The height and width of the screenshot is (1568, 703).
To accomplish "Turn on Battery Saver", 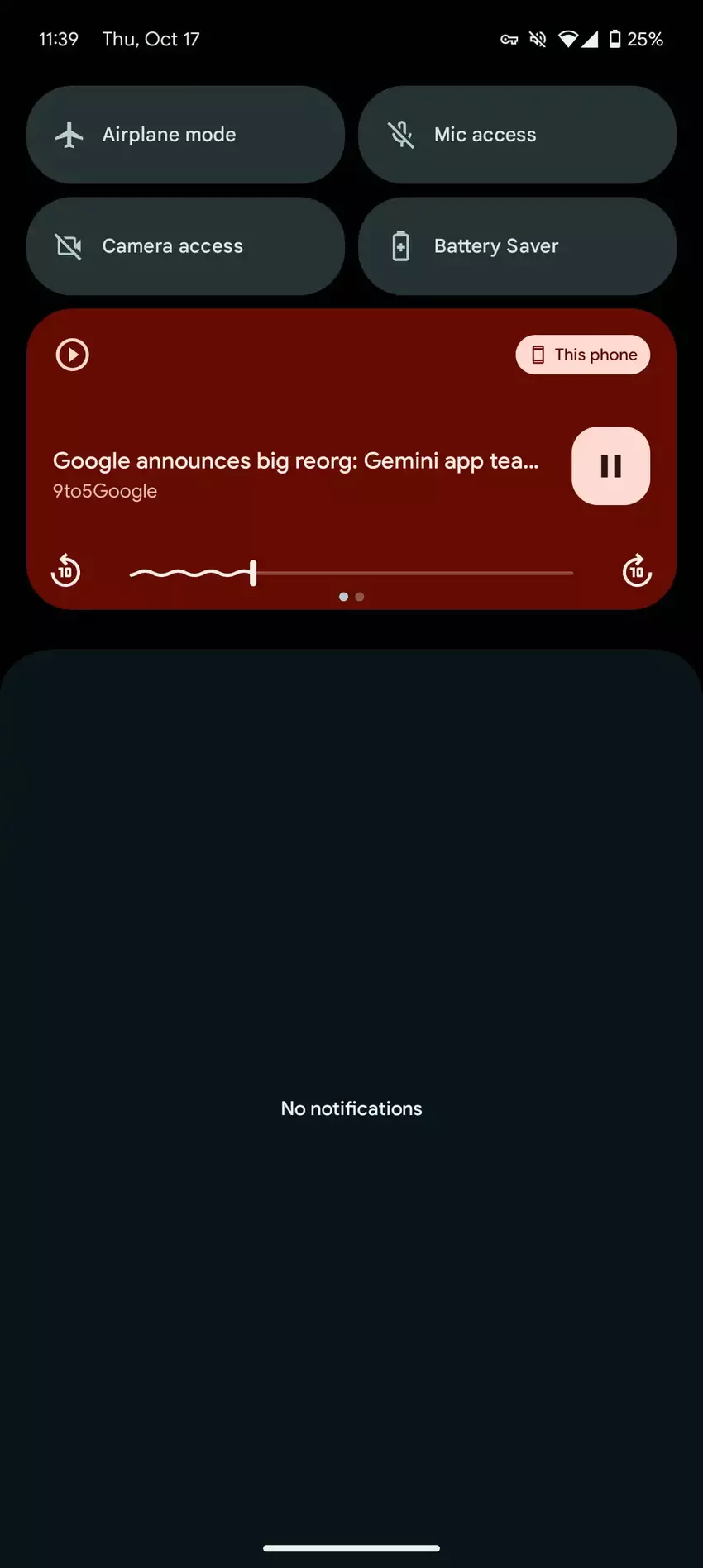I will coord(517,246).
